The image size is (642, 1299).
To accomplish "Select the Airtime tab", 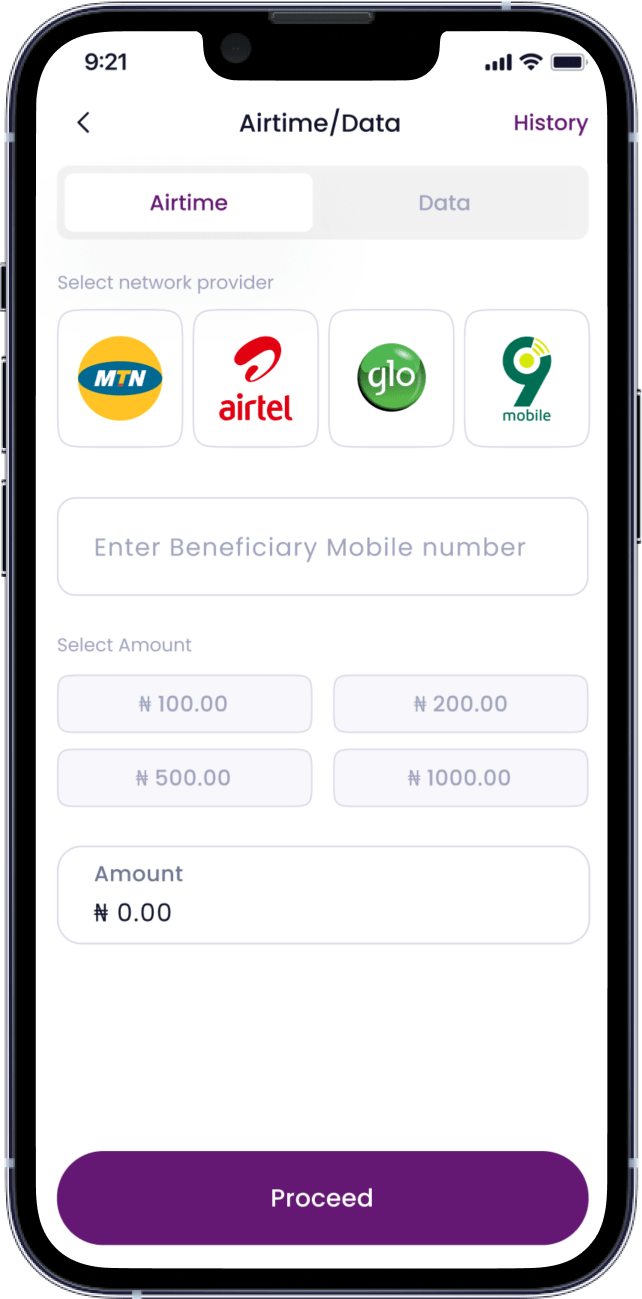I will [x=189, y=203].
